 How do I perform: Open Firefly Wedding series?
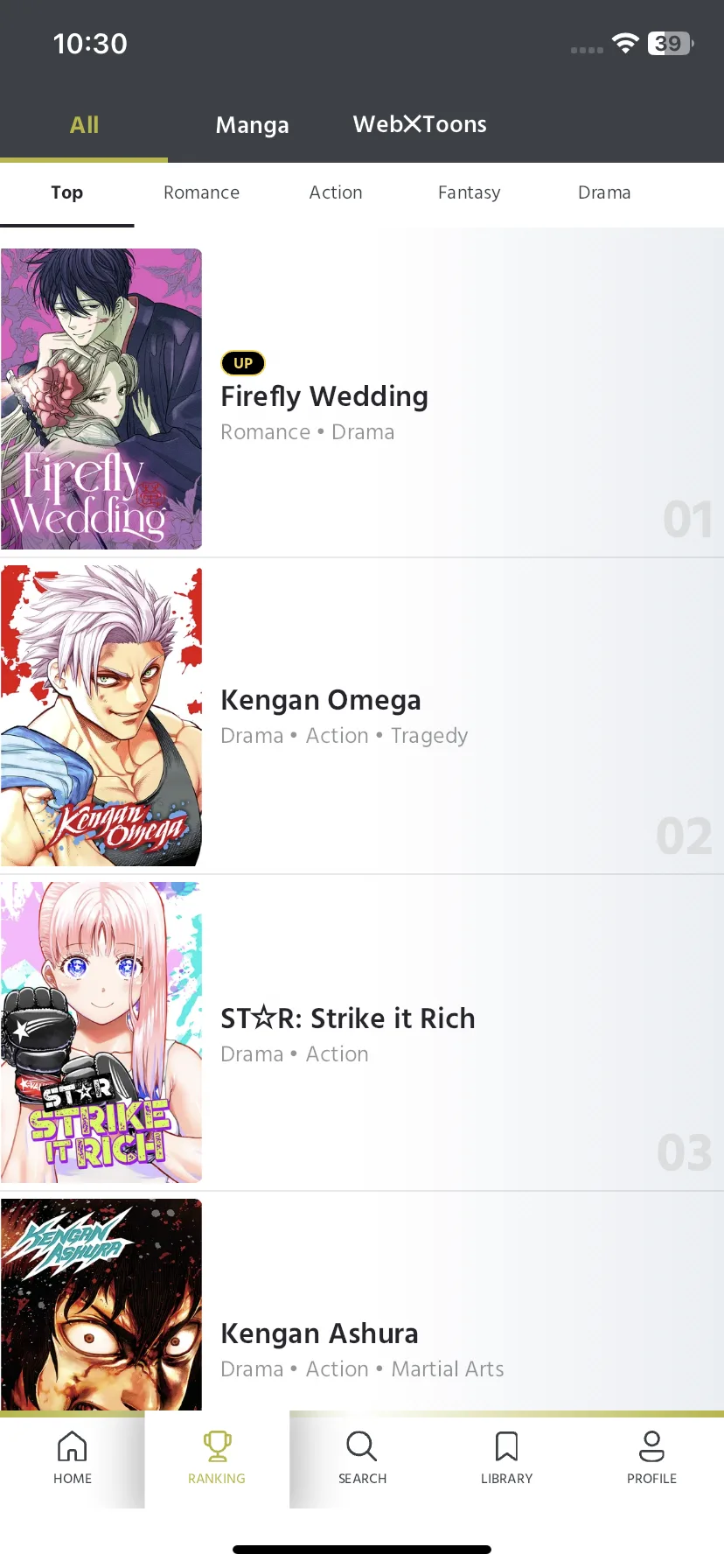coord(362,399)
